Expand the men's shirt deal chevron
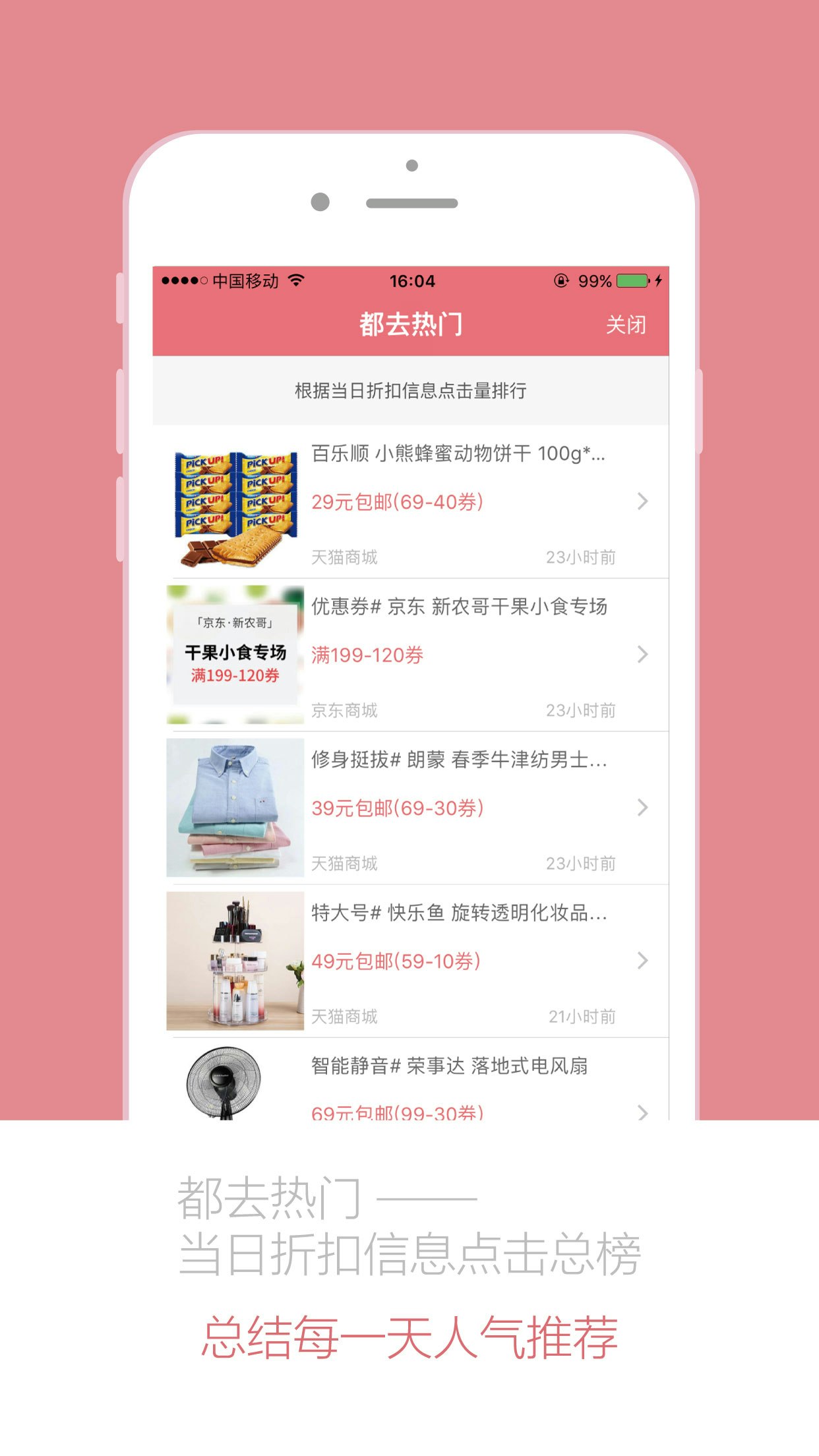This screenshot has height=1456, width=819. (642, 806)
